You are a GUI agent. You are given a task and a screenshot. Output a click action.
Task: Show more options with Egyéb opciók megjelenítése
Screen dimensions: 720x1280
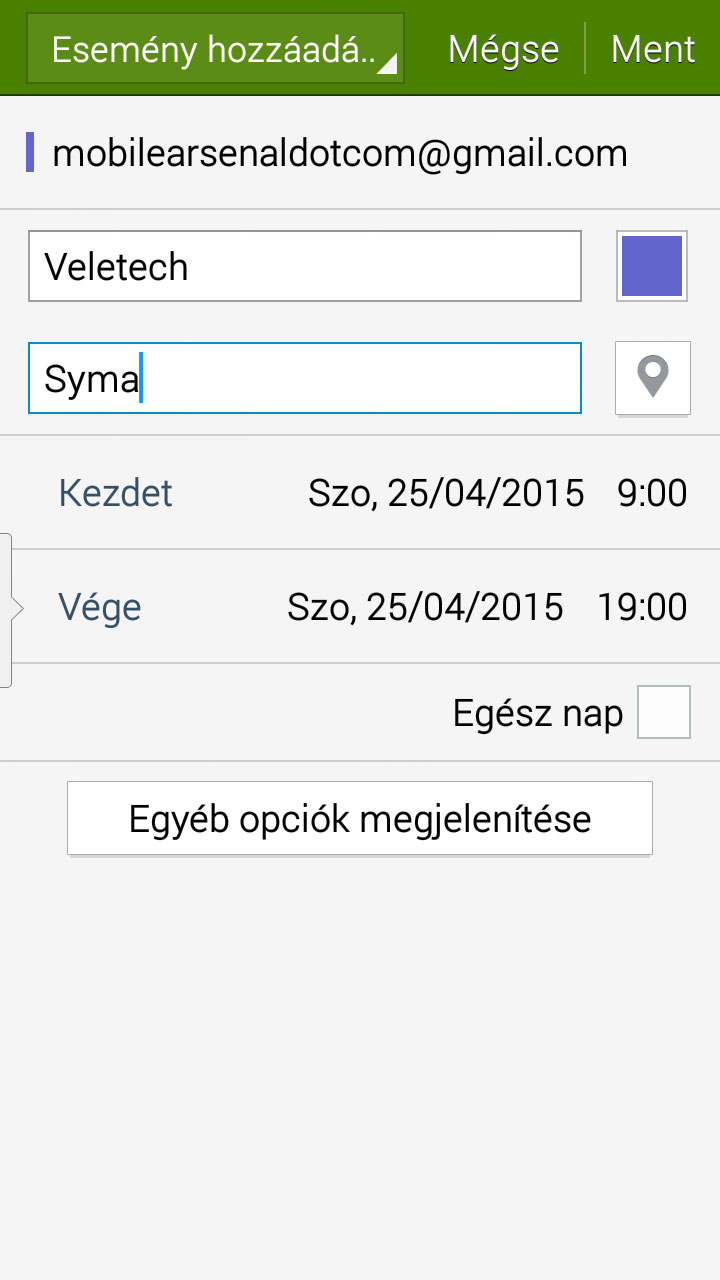[360, 818]
